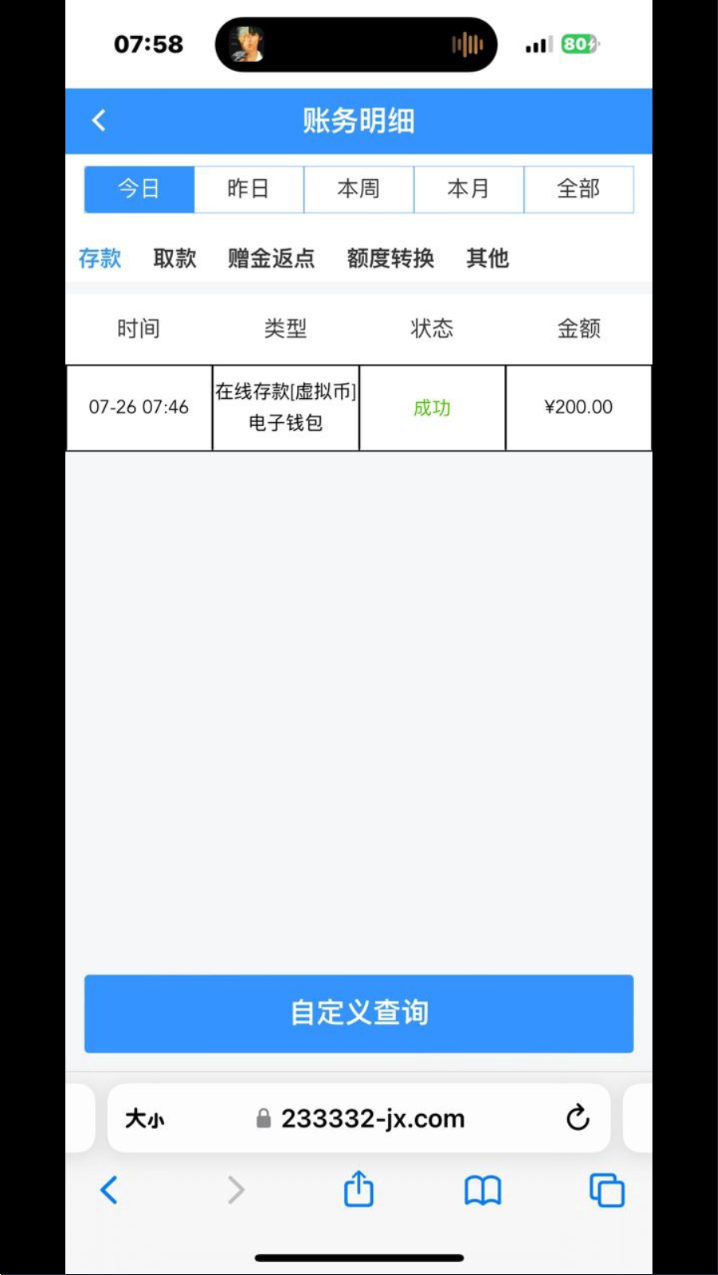Go back from 账务明细 page
Screen dimensions: 718x1275
(98, 121)
